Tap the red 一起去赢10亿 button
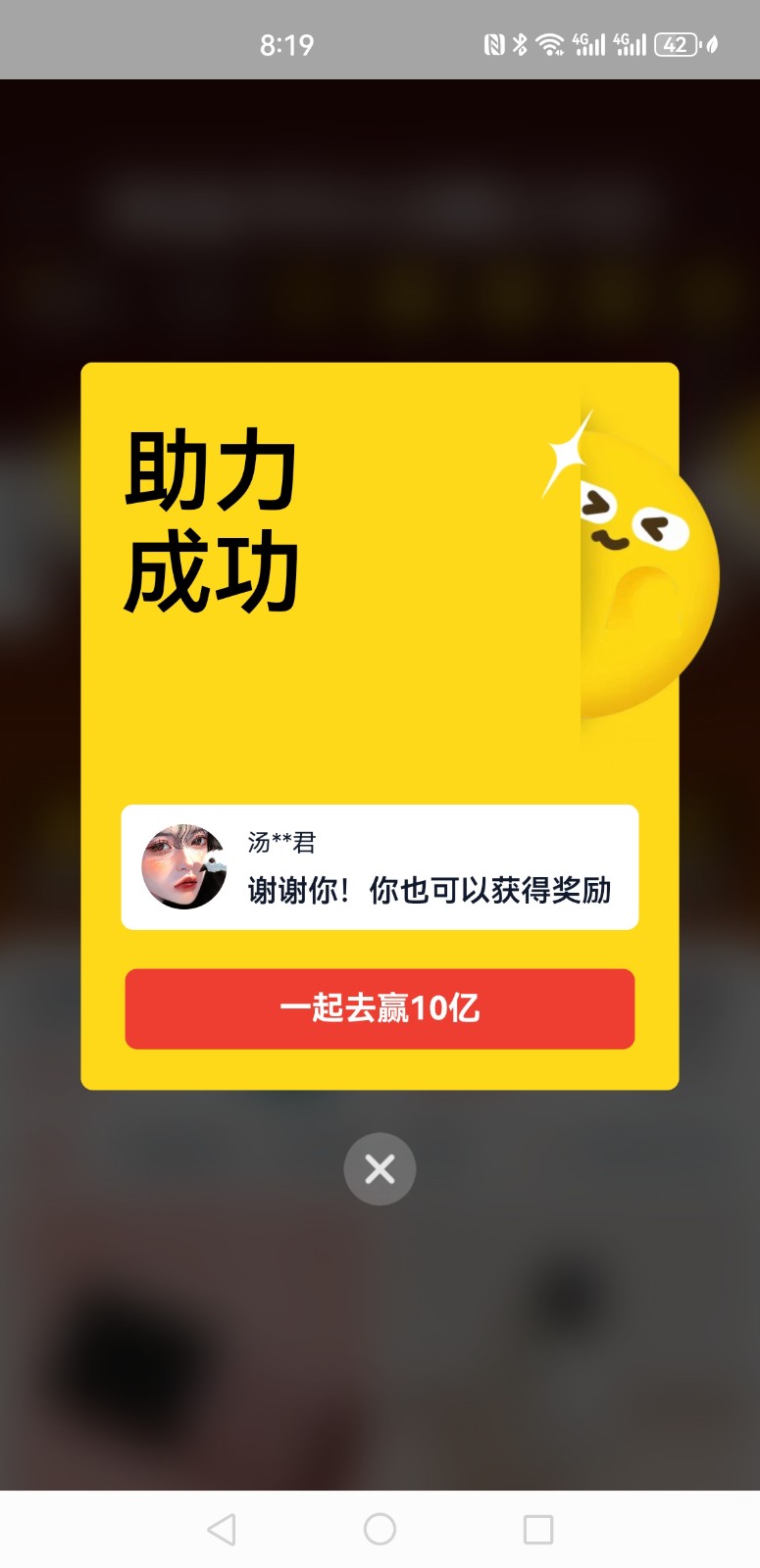This screenshot has width=760, height=1568. (x=380, y=1008)
